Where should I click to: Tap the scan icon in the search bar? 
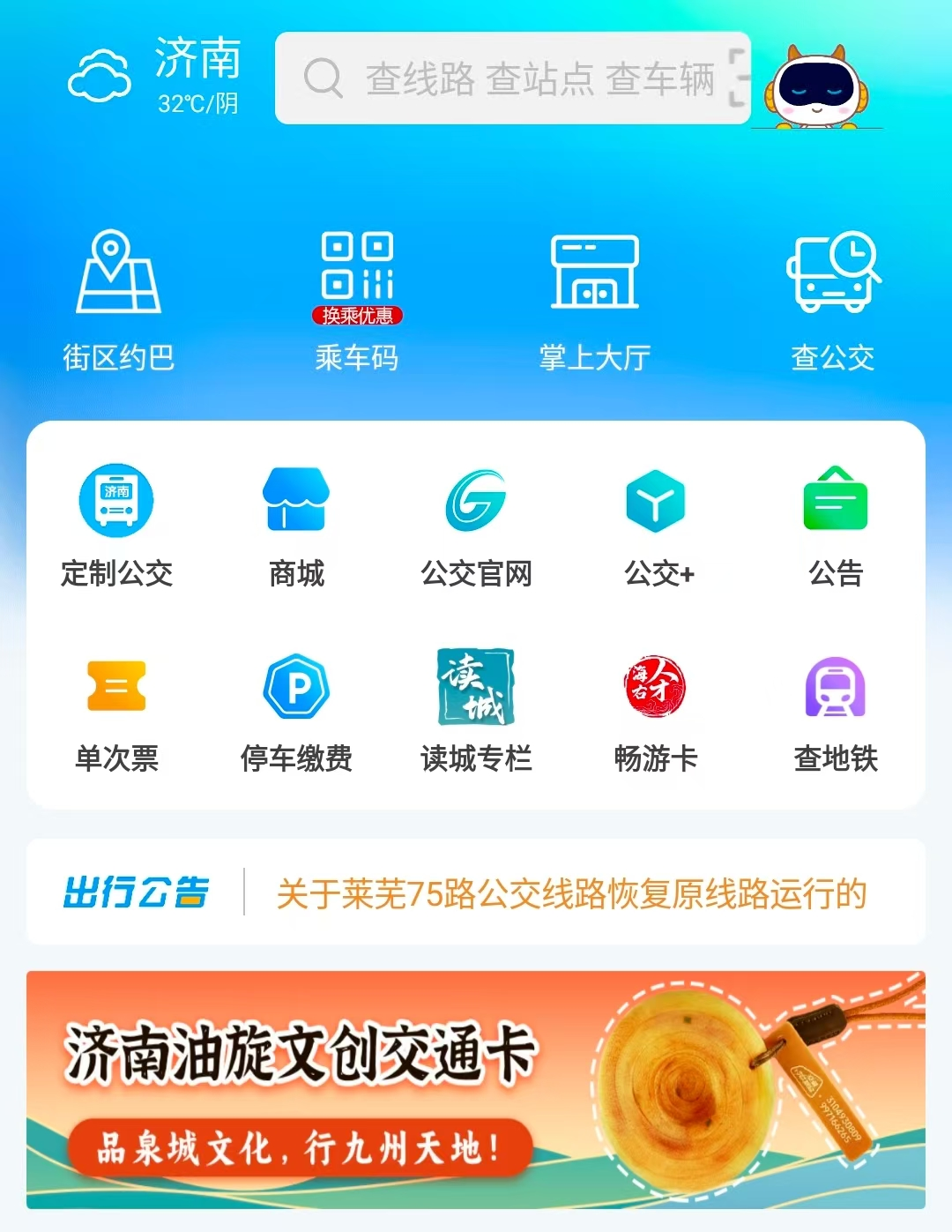pyautogui.click(x=737, y=78)
